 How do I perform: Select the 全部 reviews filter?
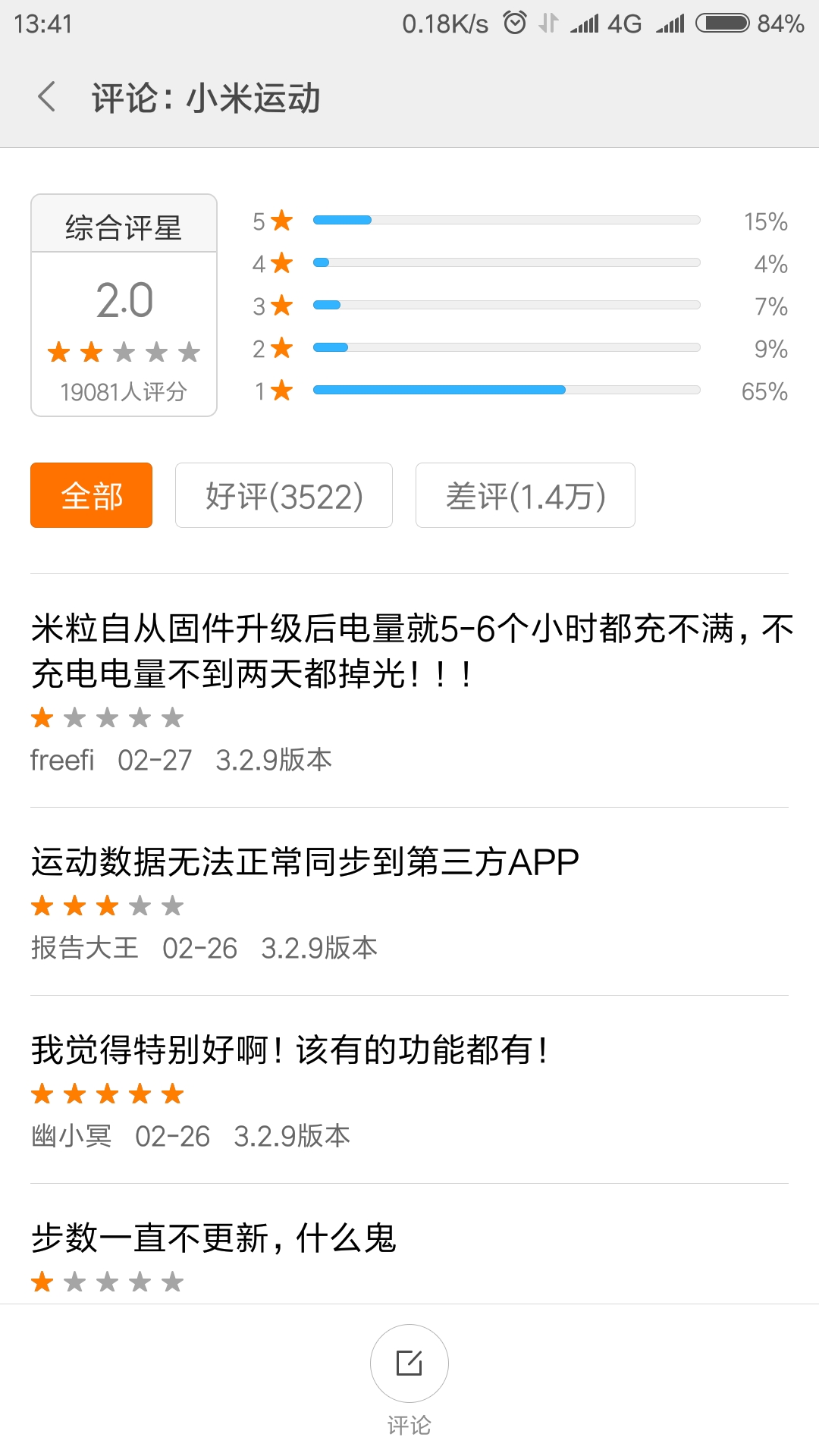click(91, 495)
